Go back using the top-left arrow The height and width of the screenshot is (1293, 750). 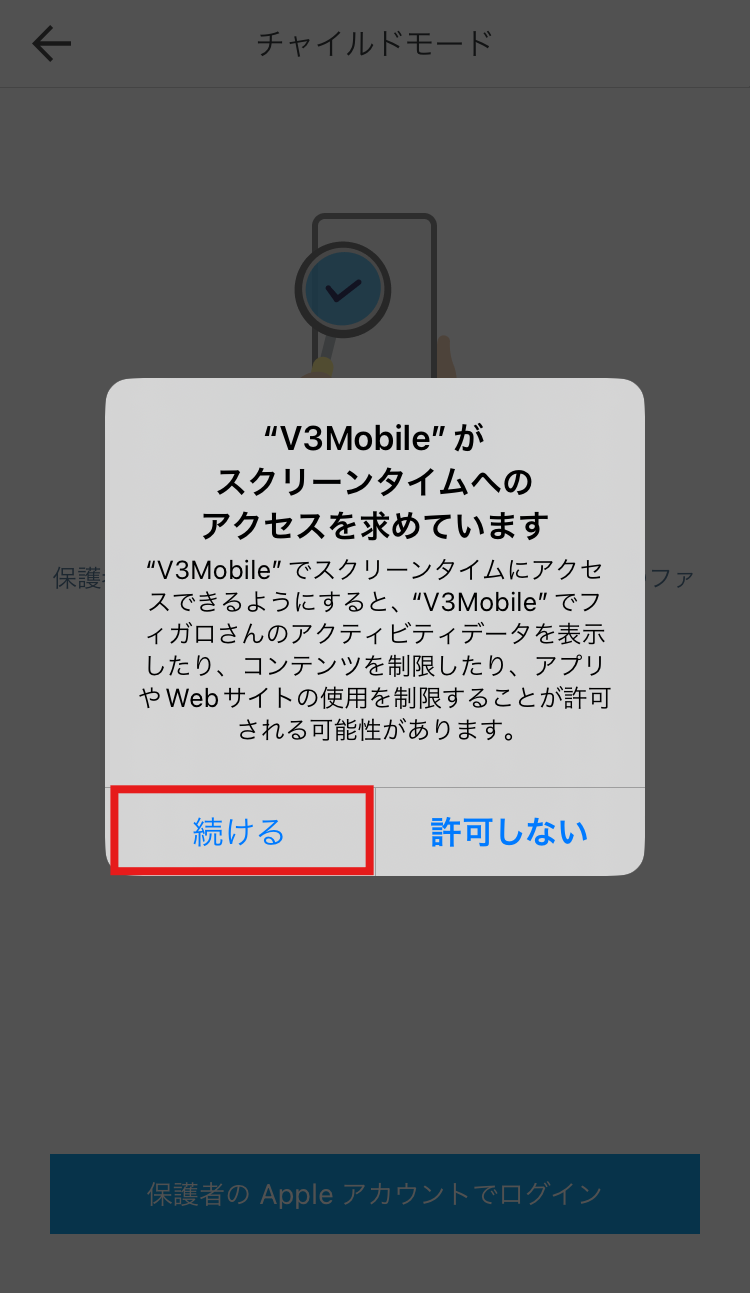coord(51,44)
